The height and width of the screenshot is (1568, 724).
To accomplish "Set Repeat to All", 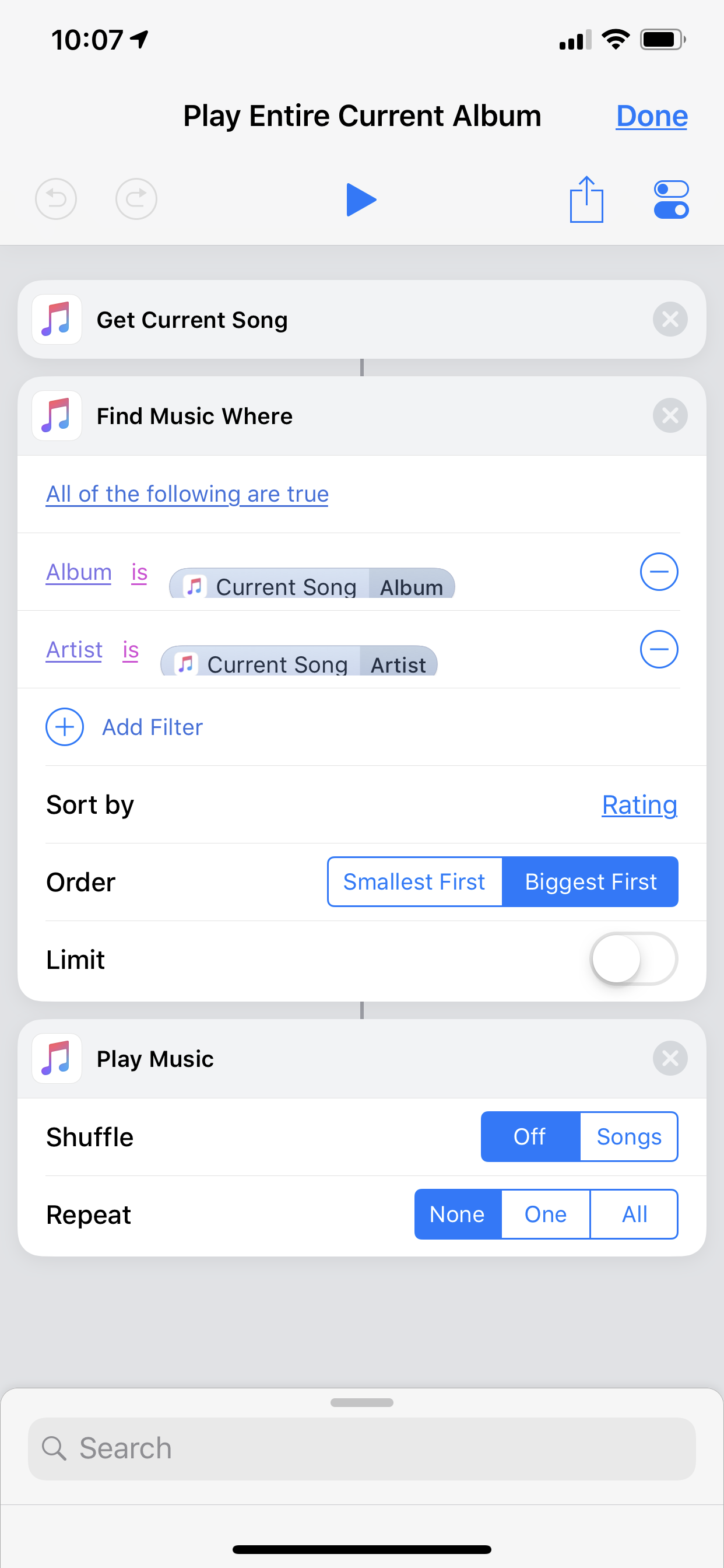I will coord(634,1214).
